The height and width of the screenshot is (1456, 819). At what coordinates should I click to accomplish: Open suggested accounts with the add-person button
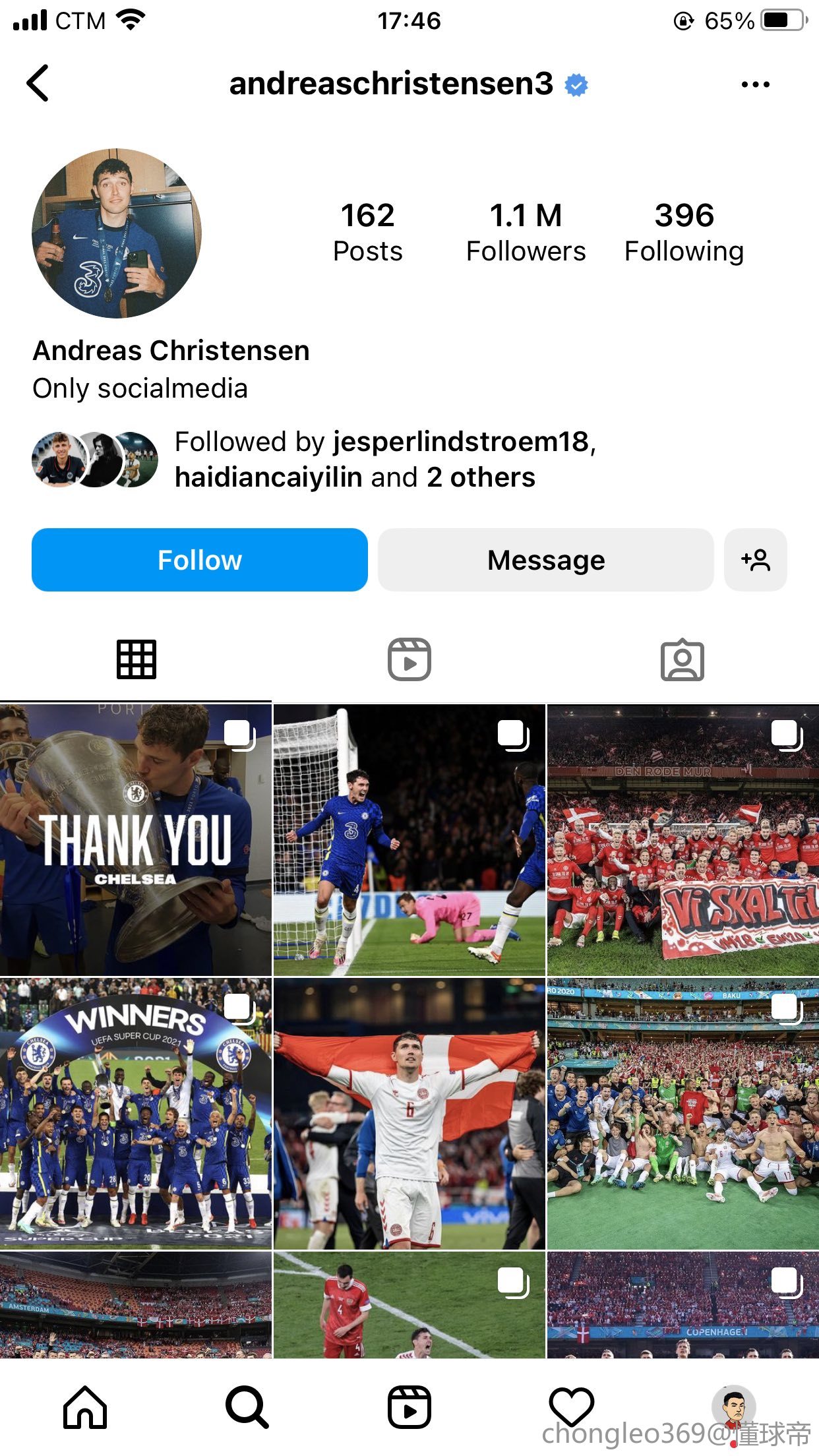click(x=755, y=560)
